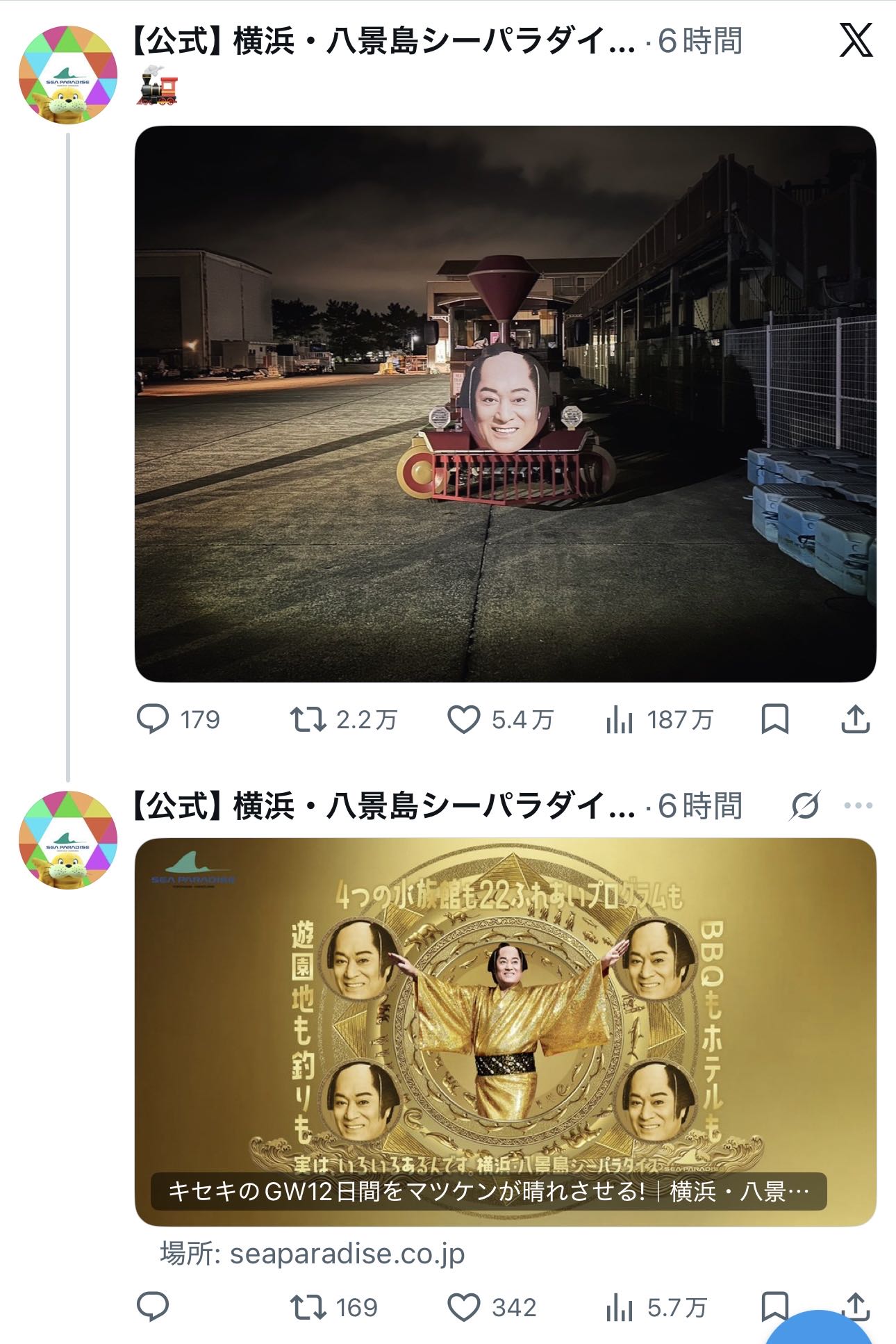Visit the seaparadise.co.jp link

(x=313, y=1254)
